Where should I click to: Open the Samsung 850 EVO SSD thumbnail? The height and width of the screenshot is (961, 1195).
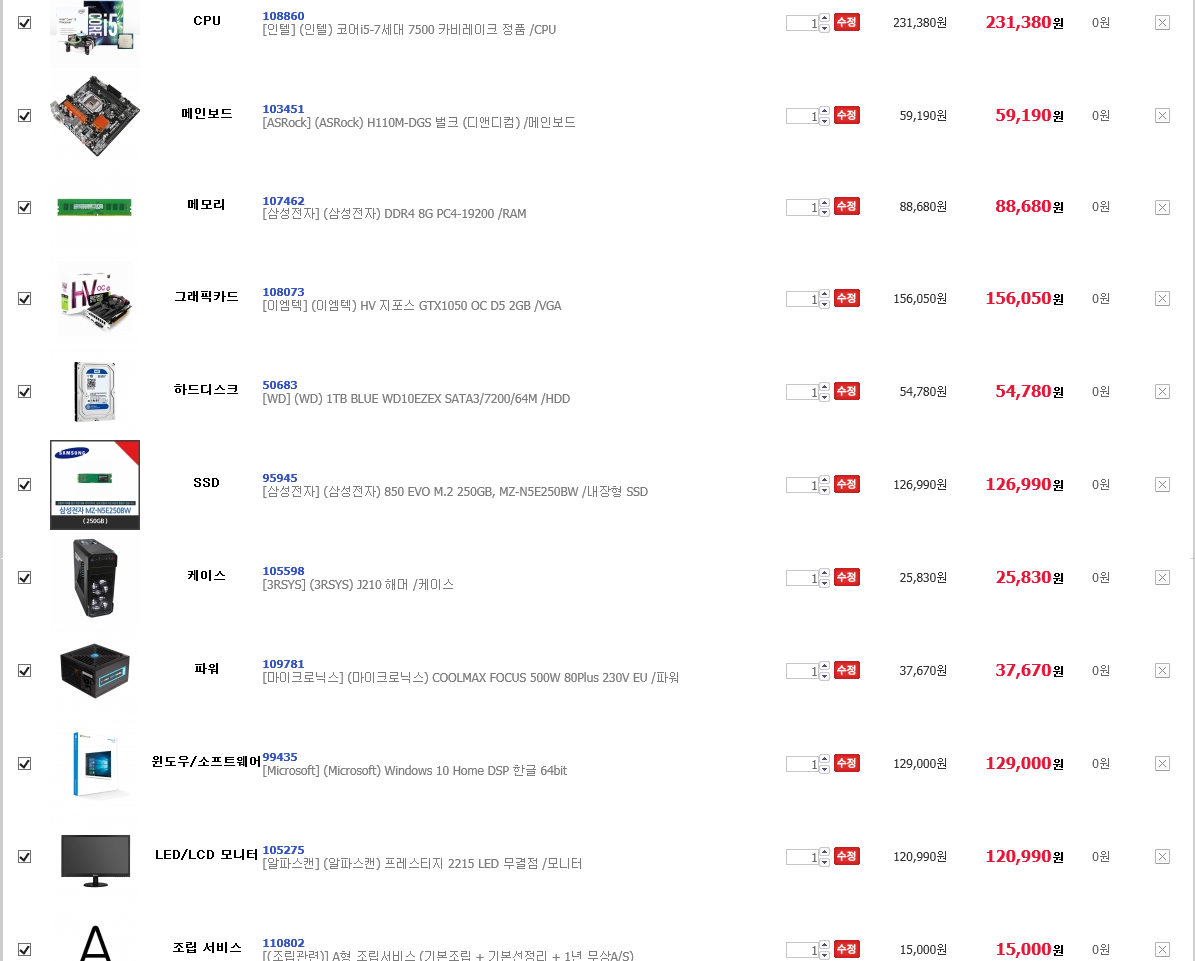pyautogui.click(x=95, y=484)
